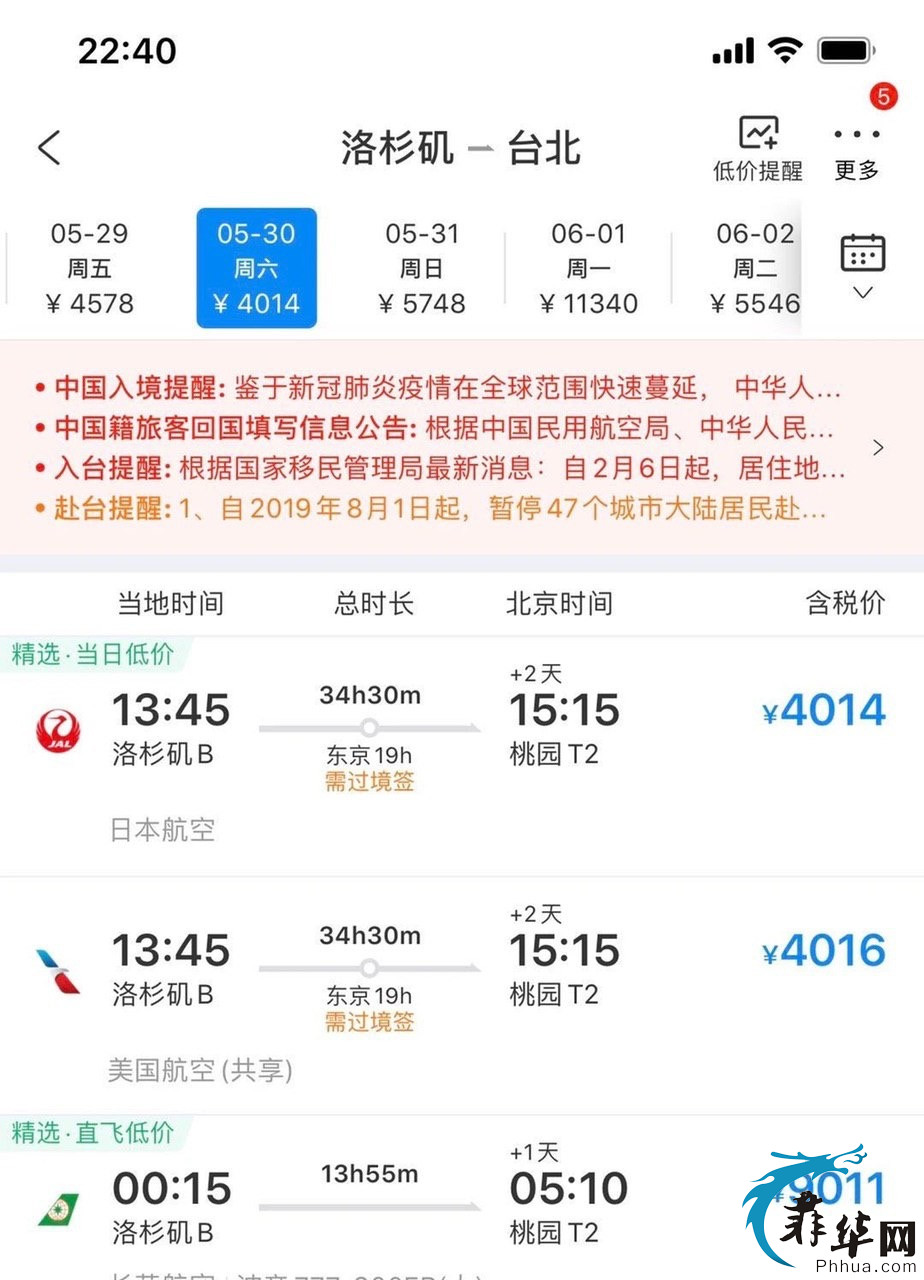Expand the travel notices banner
The image size is (924, 1280).
(x=878, y=447)
